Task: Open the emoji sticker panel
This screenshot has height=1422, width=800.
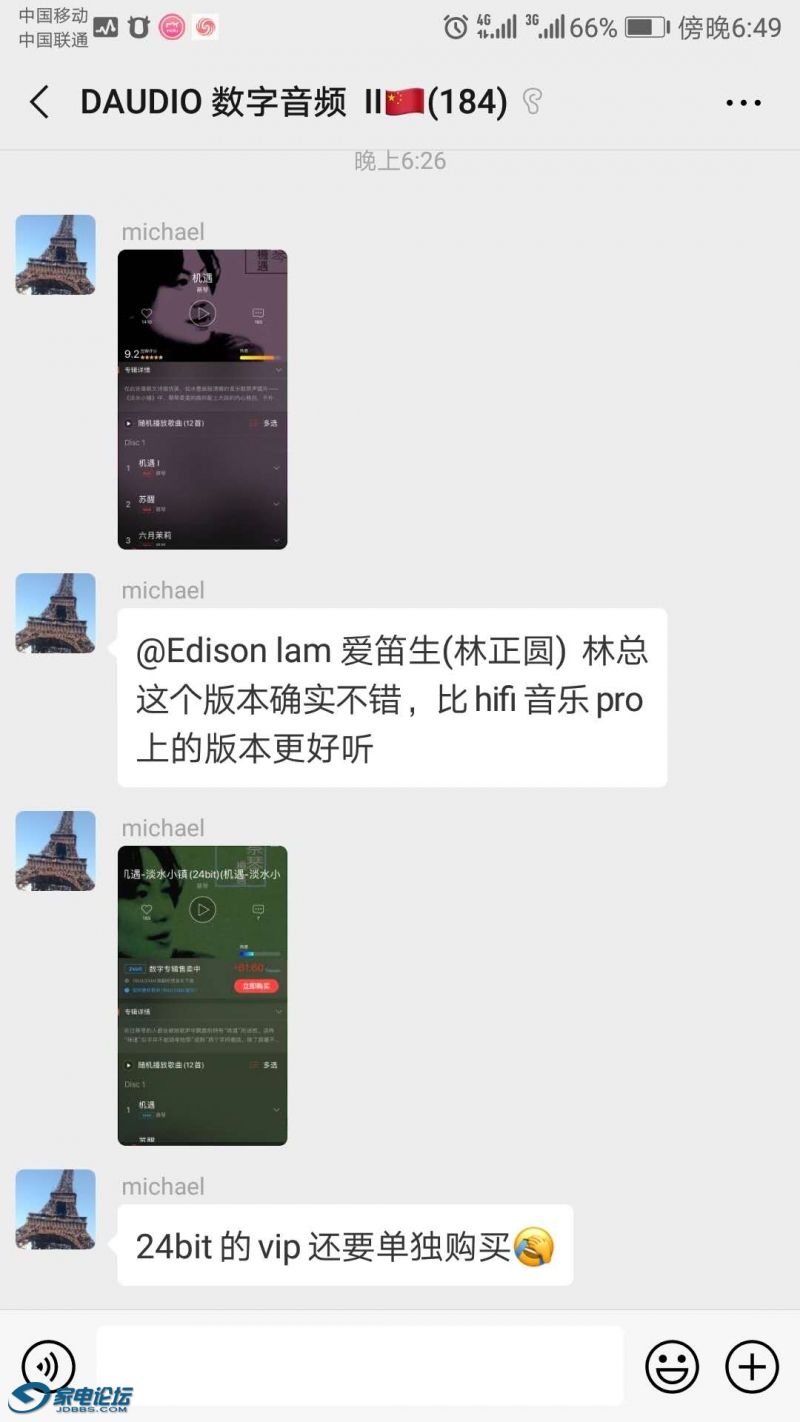Action: pyautogui.click(x=671, y=1366)
